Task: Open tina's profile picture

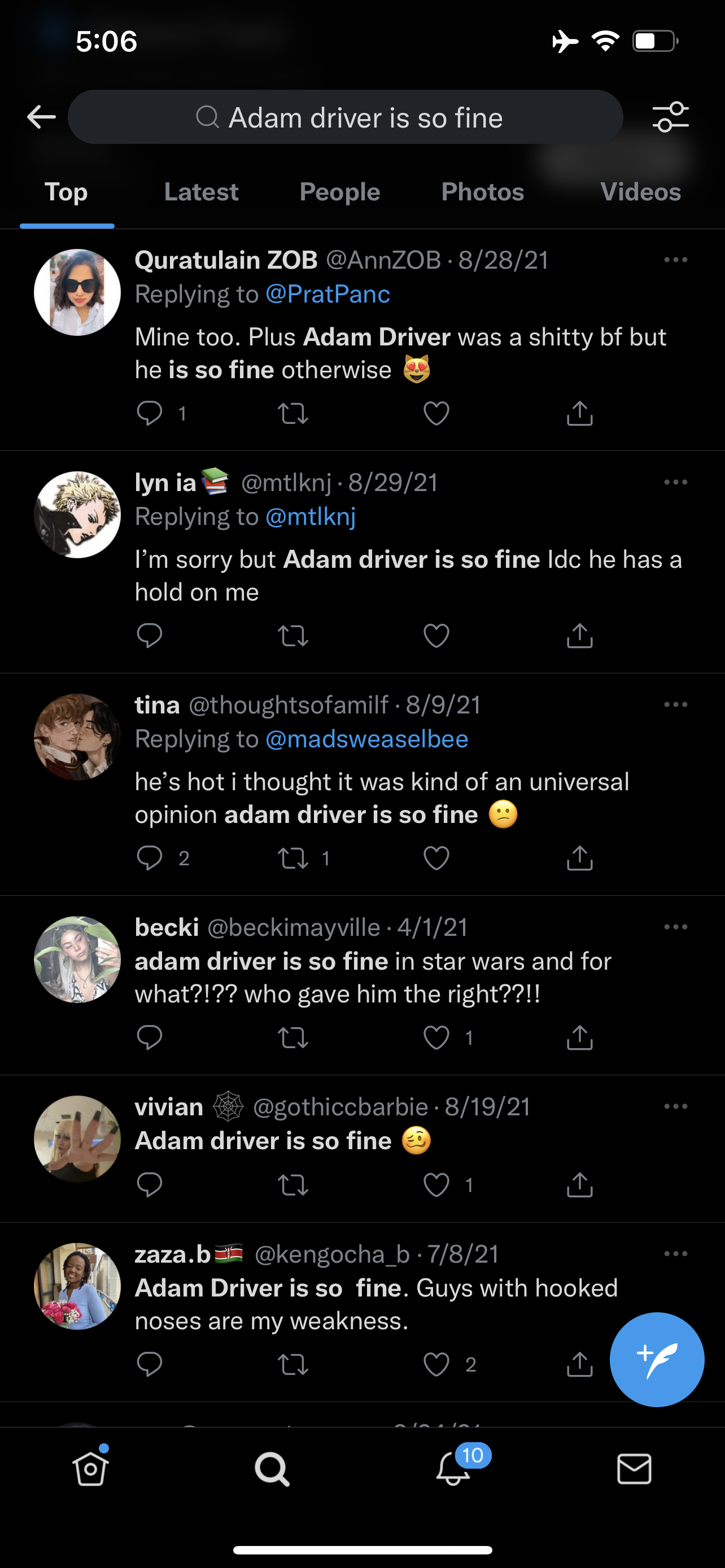Action: [77, 737]
